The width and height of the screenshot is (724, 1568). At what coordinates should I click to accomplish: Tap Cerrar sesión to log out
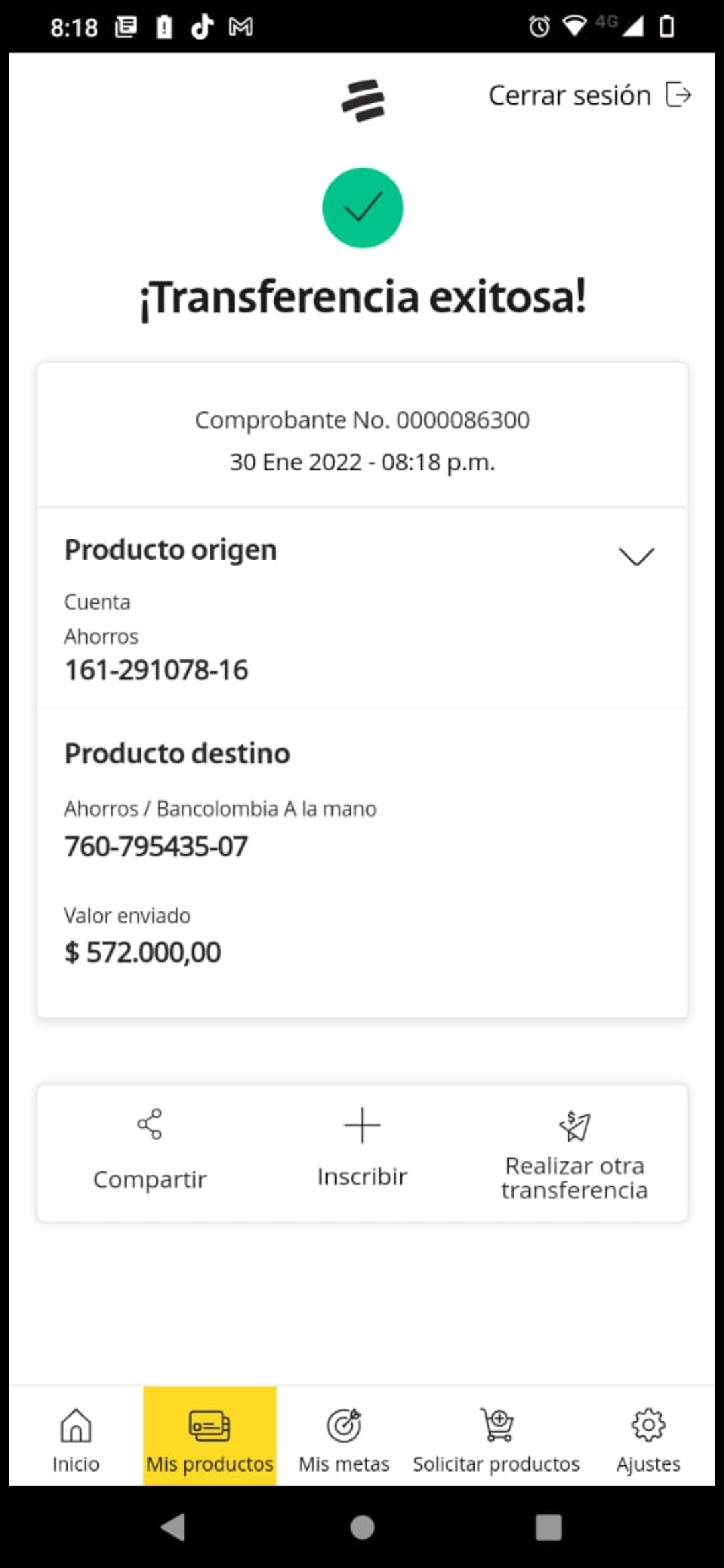(590, 95)
